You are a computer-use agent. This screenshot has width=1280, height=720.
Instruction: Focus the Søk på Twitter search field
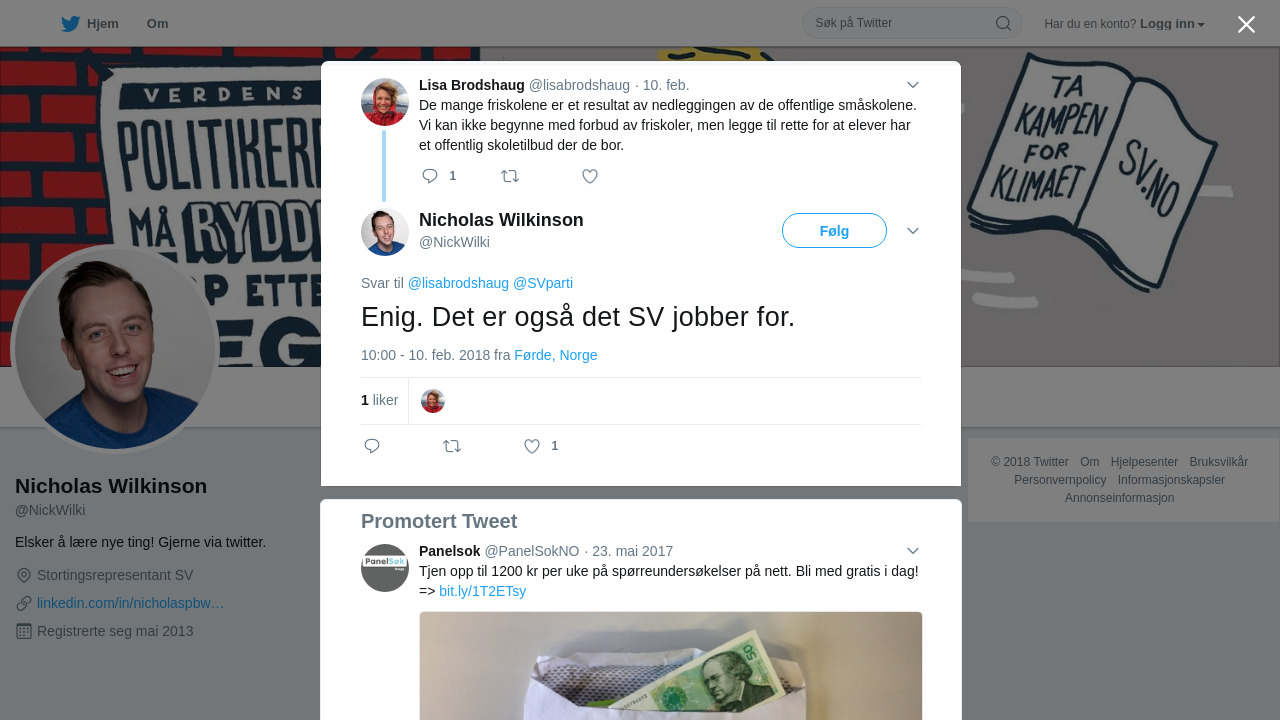click(900, 23)
